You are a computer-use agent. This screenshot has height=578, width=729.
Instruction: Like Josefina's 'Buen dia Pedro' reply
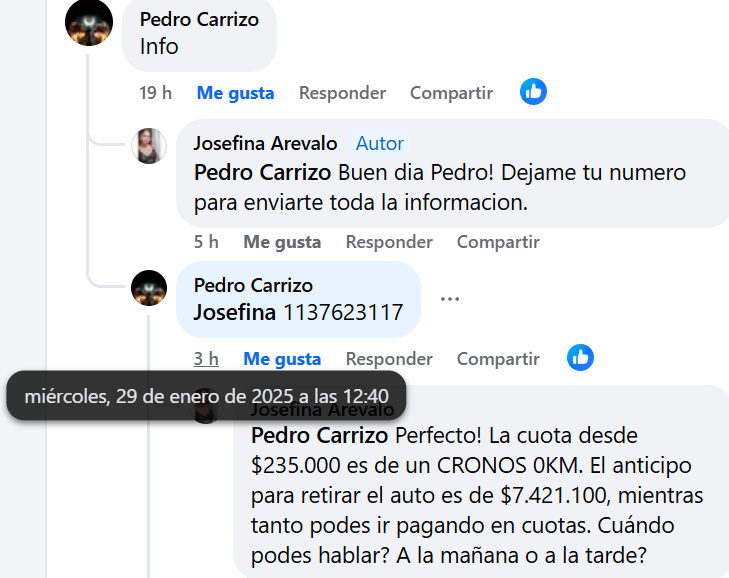(x=282, y=242)
